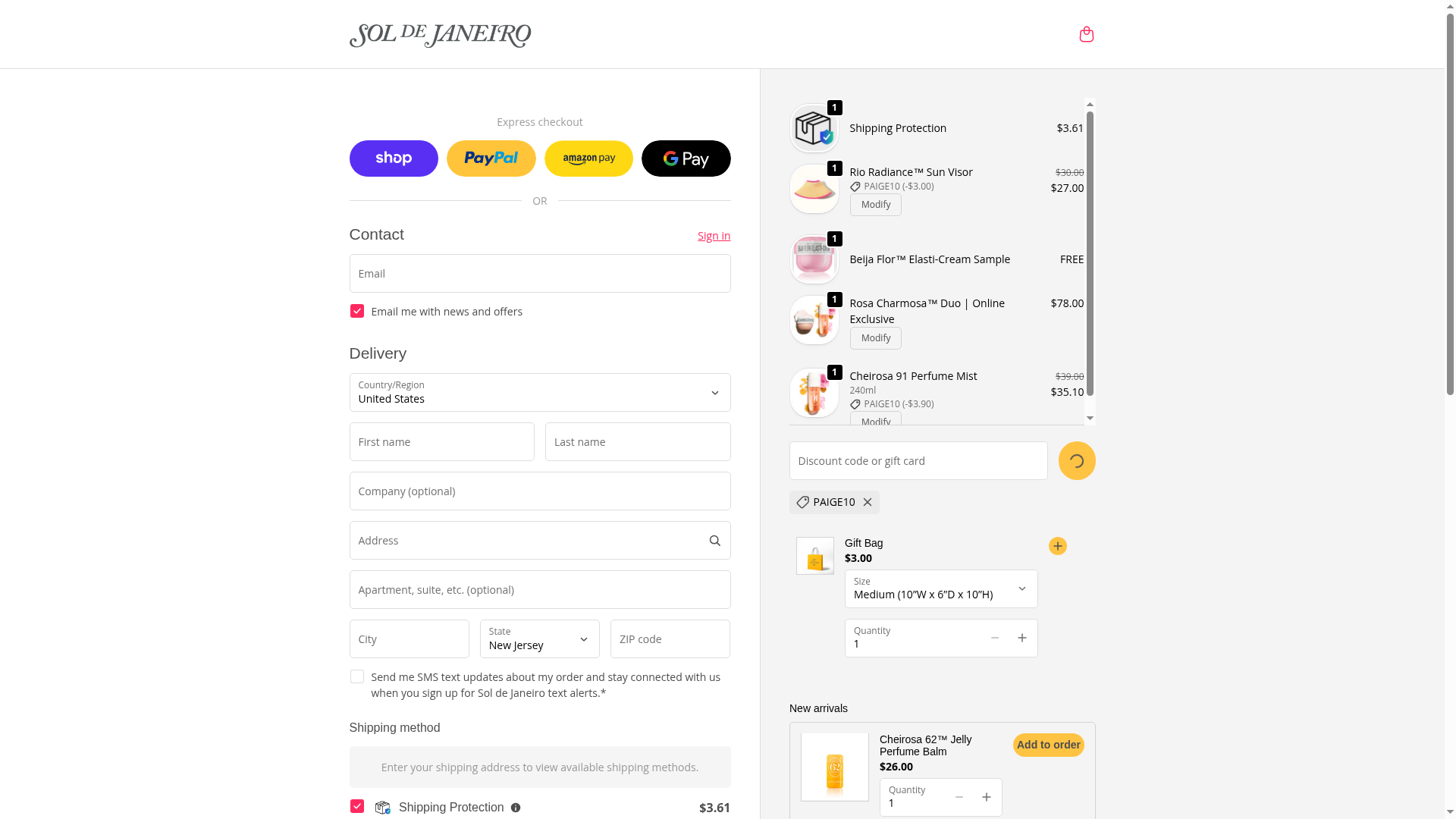Focus the Email field
This screenshot has width=1456, height=819.
pyautogui.click(x=539, y=274)
